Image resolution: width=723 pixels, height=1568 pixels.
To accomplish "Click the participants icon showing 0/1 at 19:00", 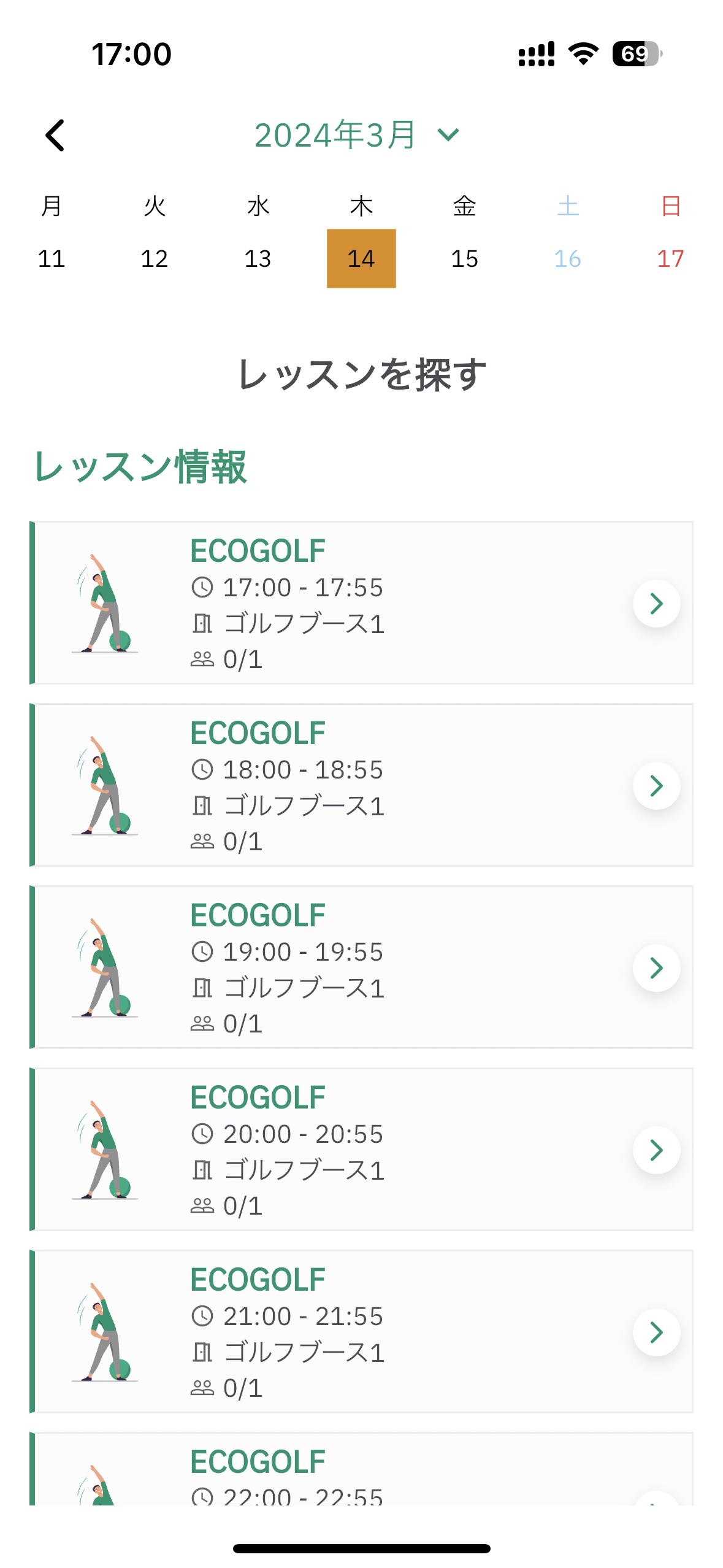I will (203, 1024).
